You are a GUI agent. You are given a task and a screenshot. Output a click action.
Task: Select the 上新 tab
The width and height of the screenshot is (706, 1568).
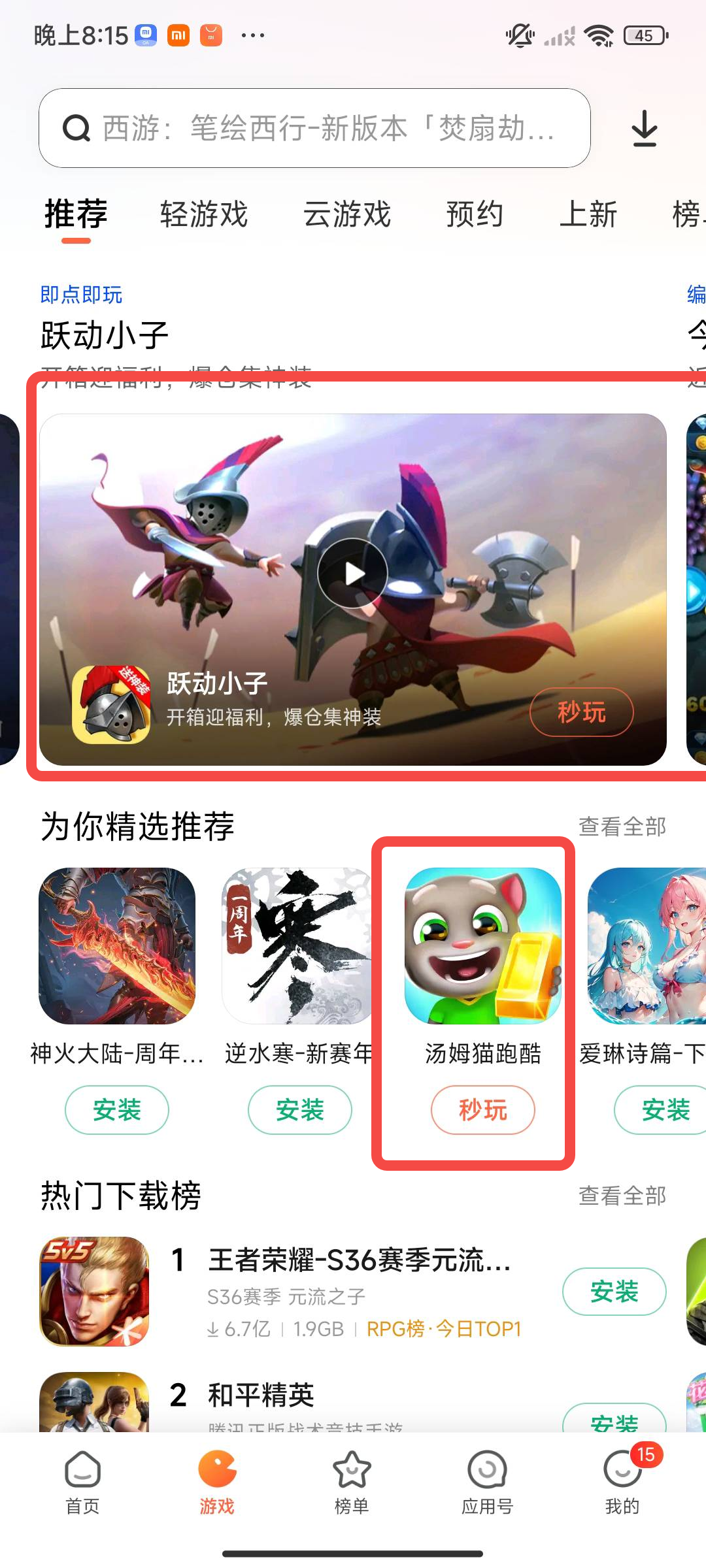588,214
